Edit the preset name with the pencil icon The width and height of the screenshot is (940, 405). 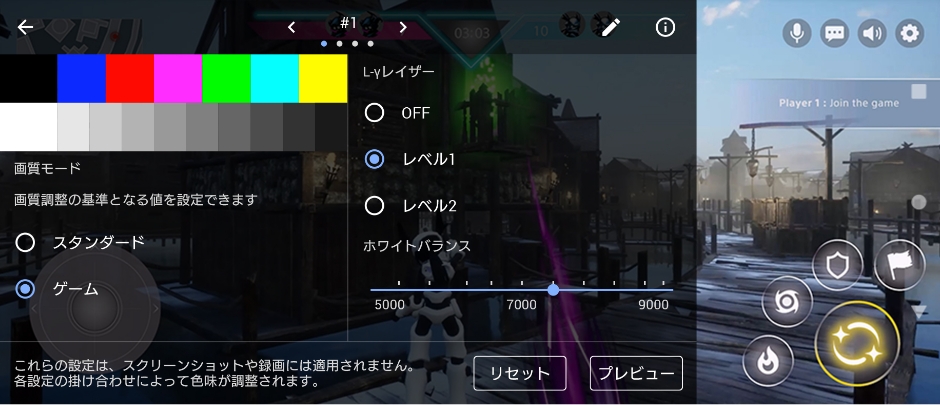pyautogui.click(x=610, y=27)
